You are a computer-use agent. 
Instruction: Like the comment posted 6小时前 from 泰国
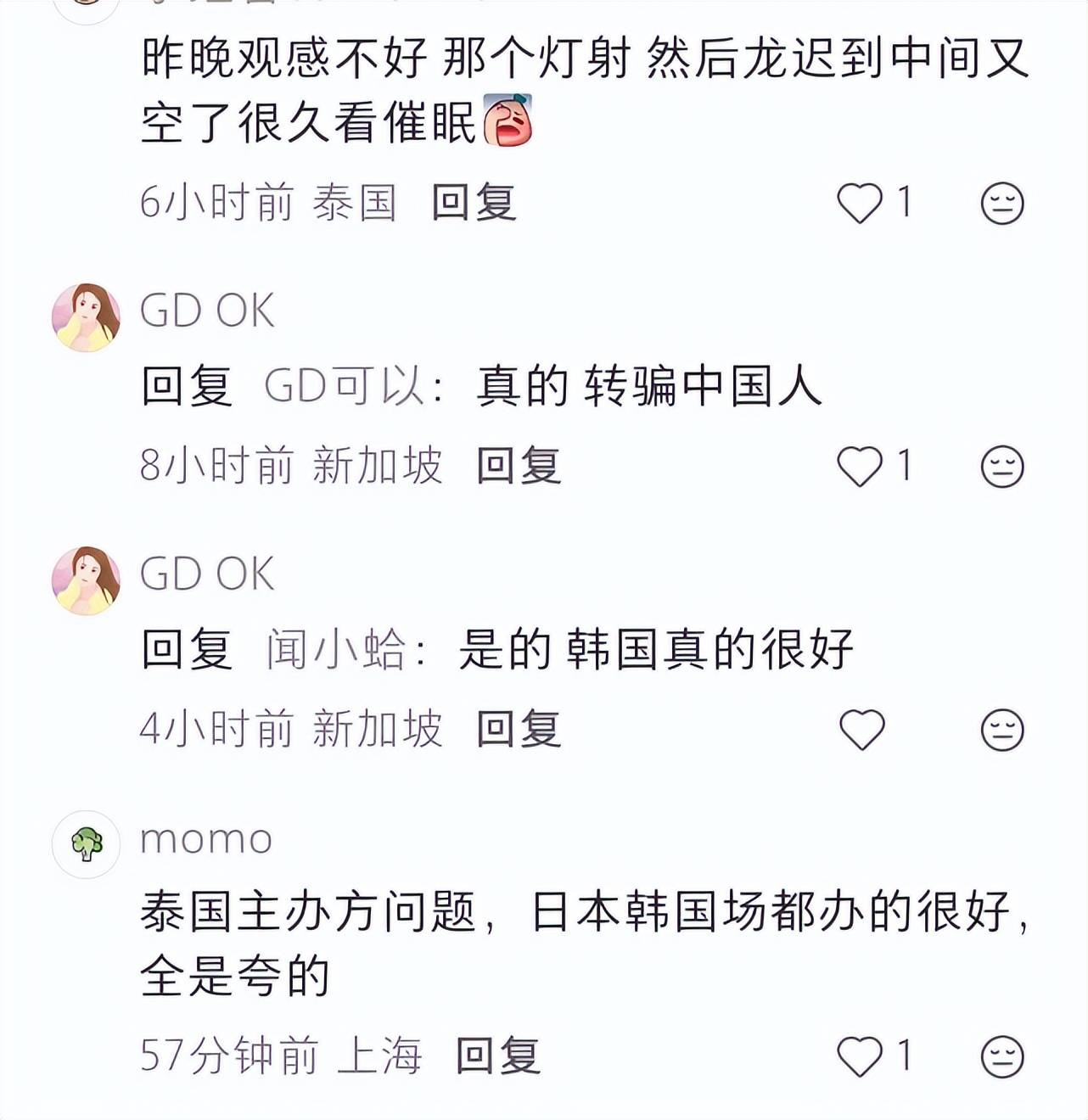[861, 204]
